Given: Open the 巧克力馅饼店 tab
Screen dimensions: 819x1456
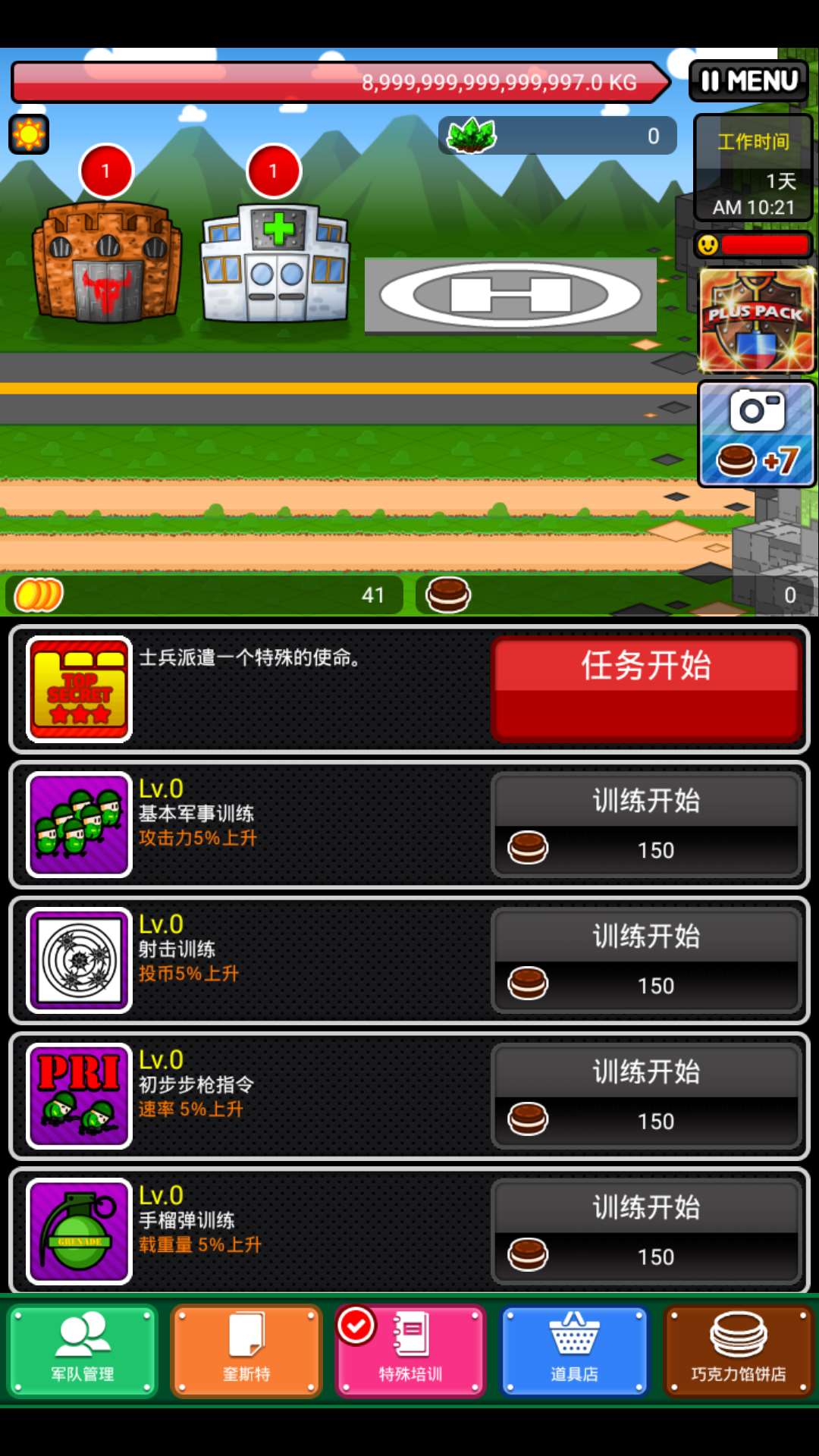Looking at the screenshot, I should [x=739, y=1351].
